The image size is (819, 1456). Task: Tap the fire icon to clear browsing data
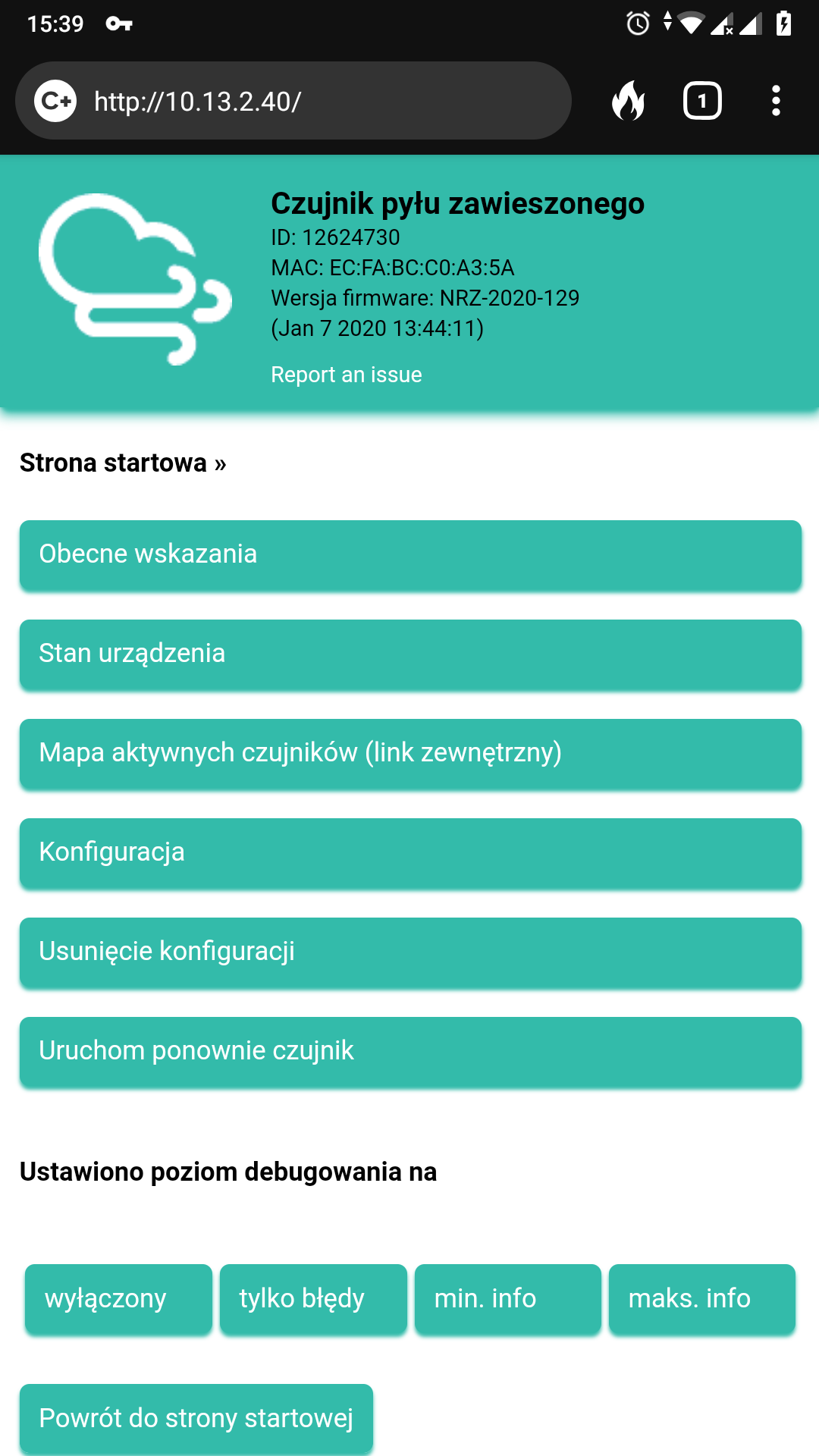[x=629, y=101]
